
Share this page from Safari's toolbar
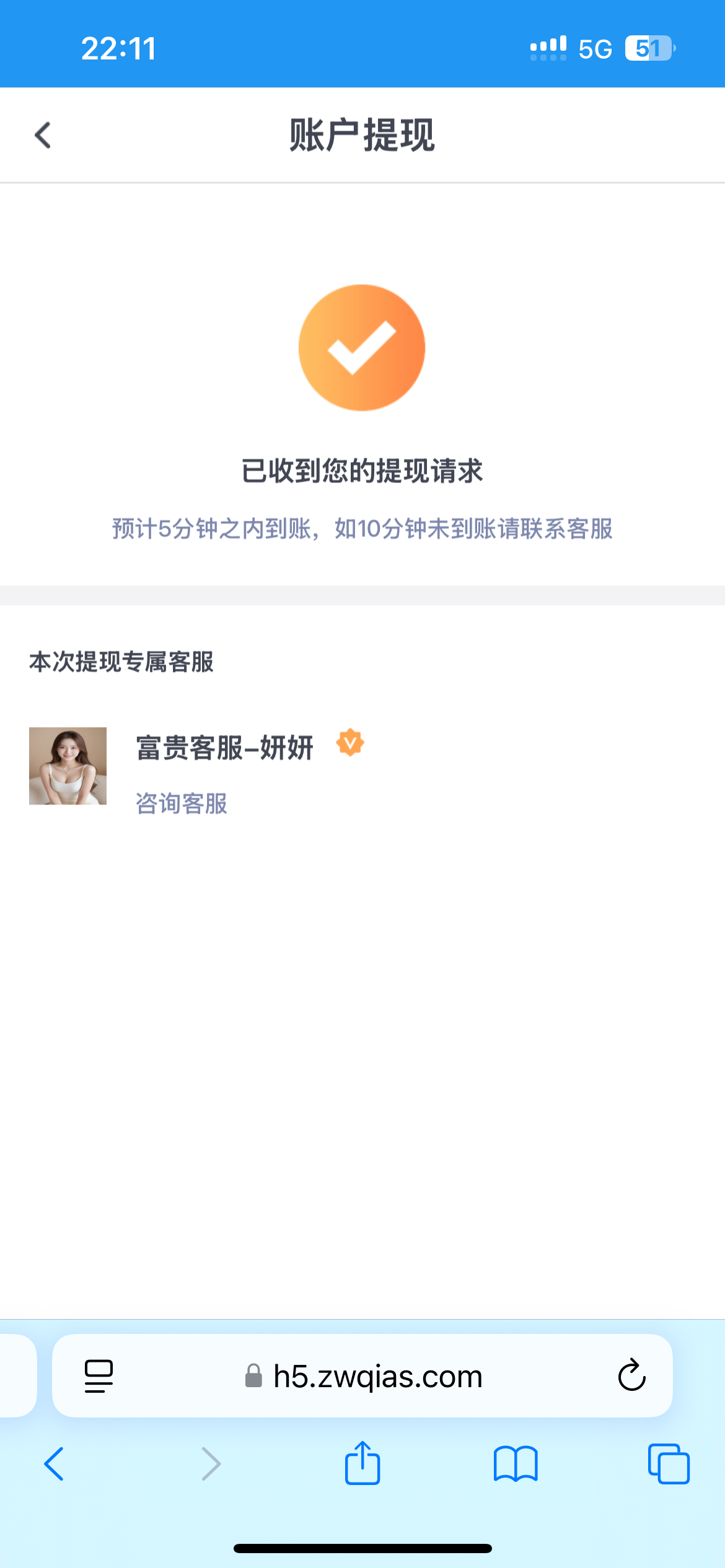[x=362, y=1463]
